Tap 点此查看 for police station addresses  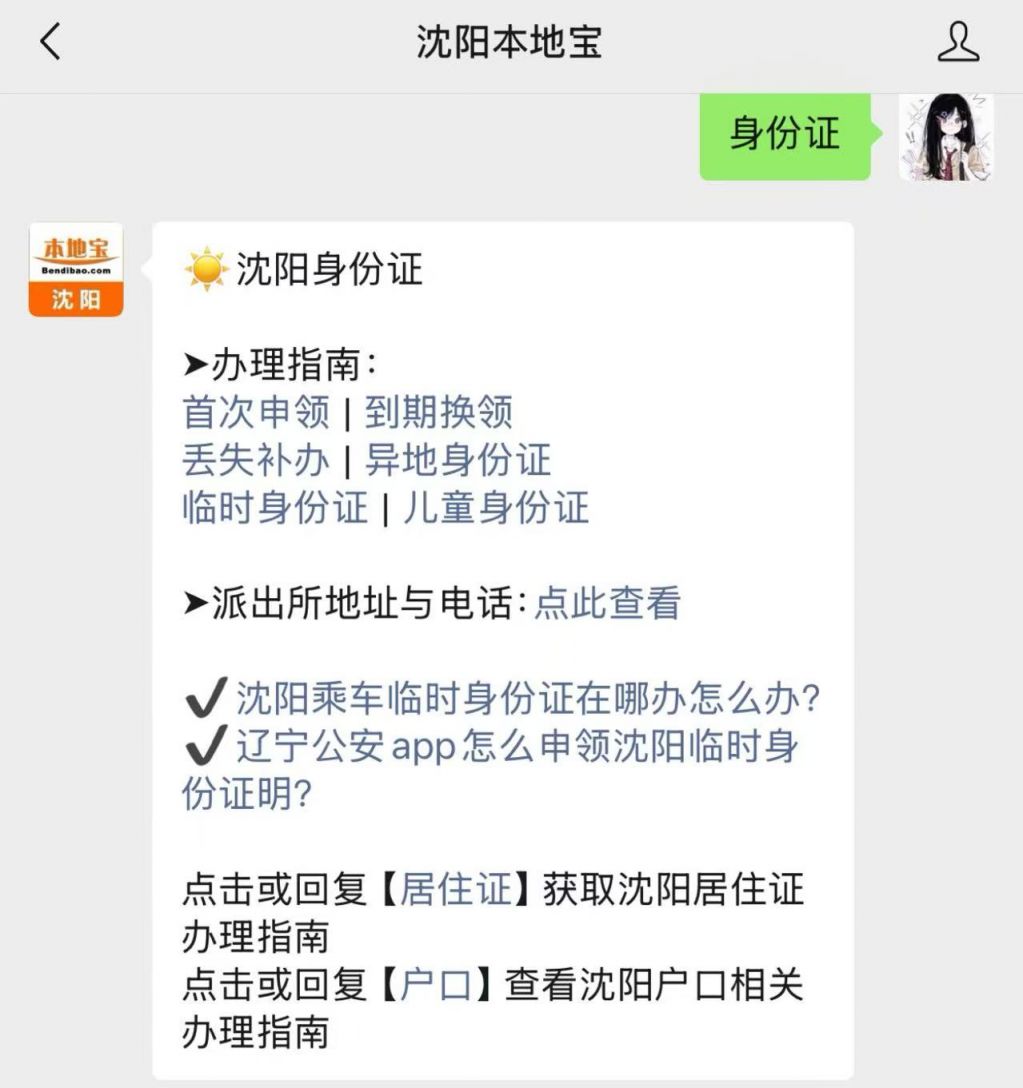coord(607,603)
